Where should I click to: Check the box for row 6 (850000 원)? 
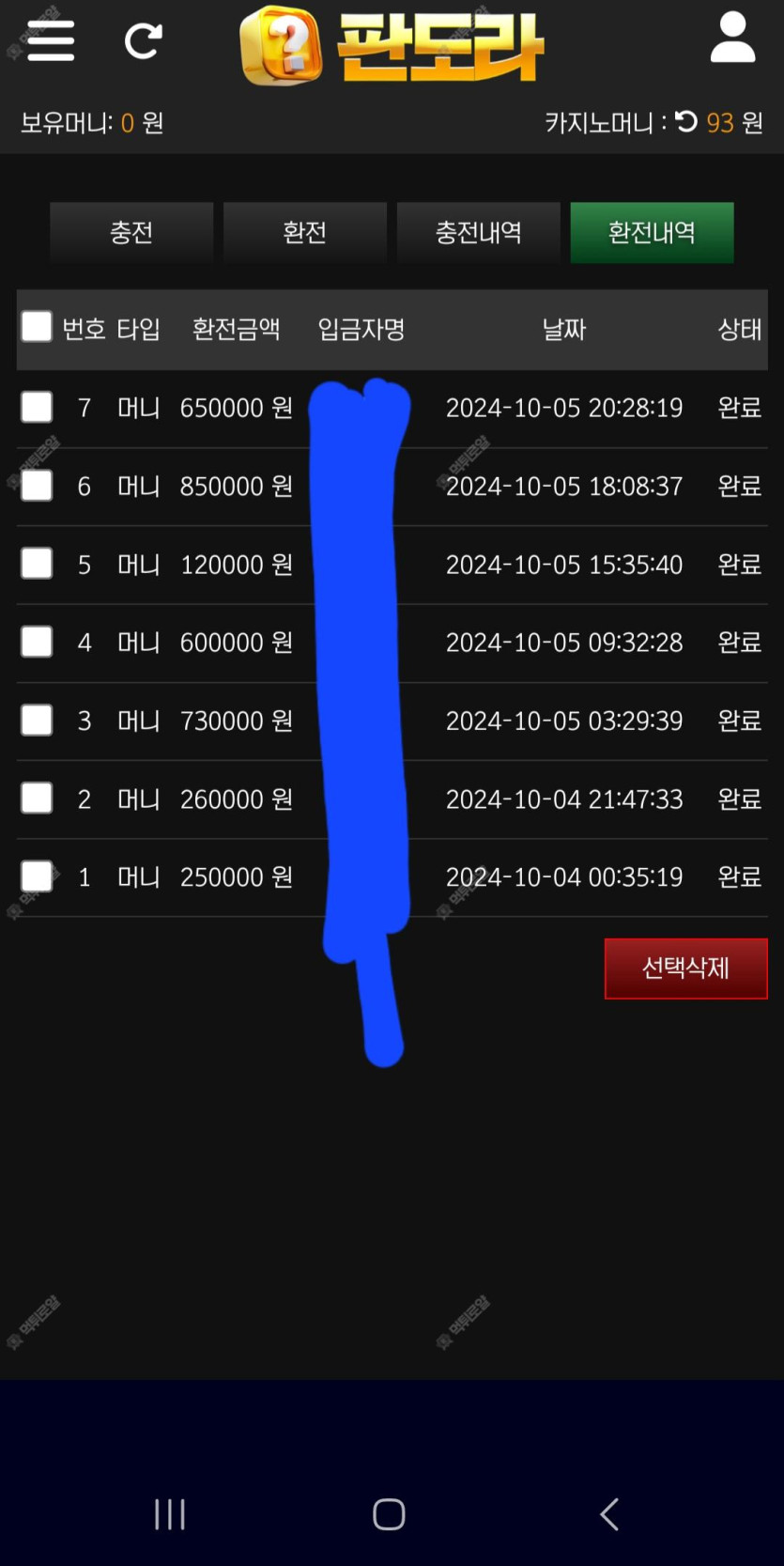pyautogui.click(x=37, y=486)
